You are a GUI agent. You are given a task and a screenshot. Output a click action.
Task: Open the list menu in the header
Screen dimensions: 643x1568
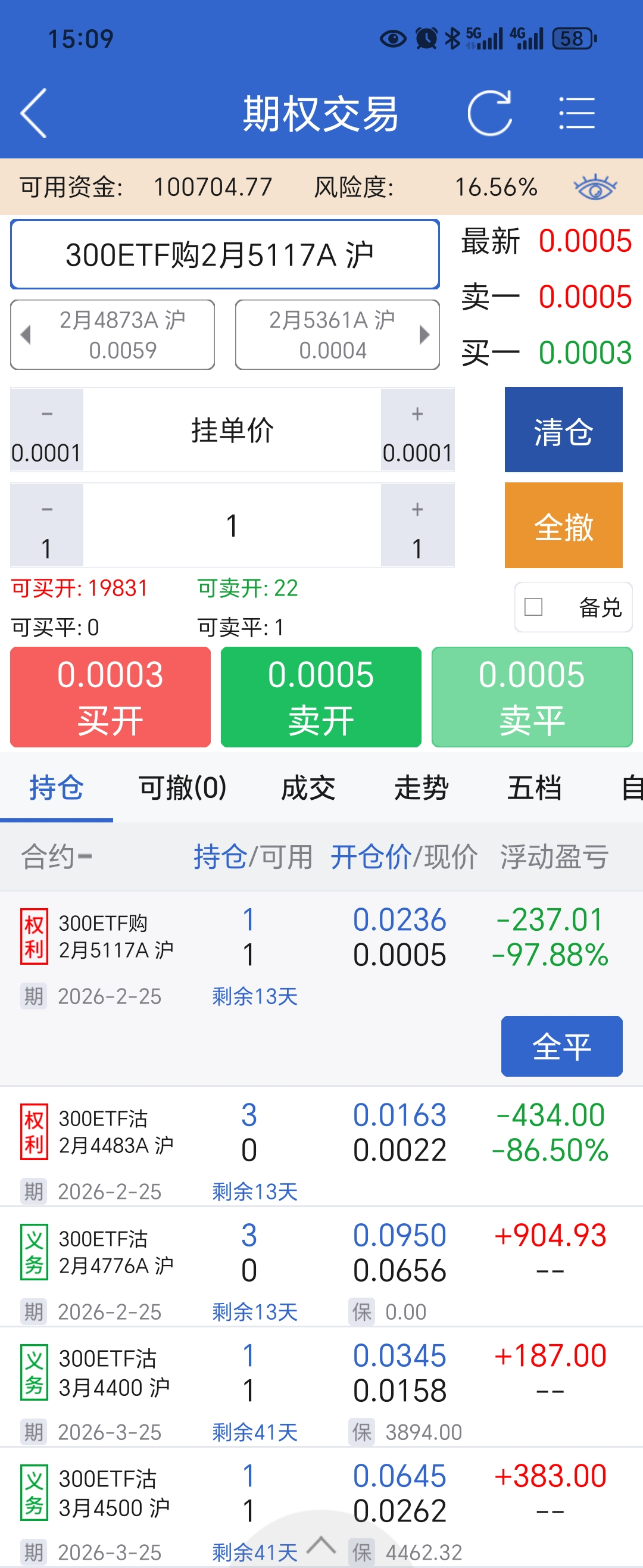[x=576, y=113]
